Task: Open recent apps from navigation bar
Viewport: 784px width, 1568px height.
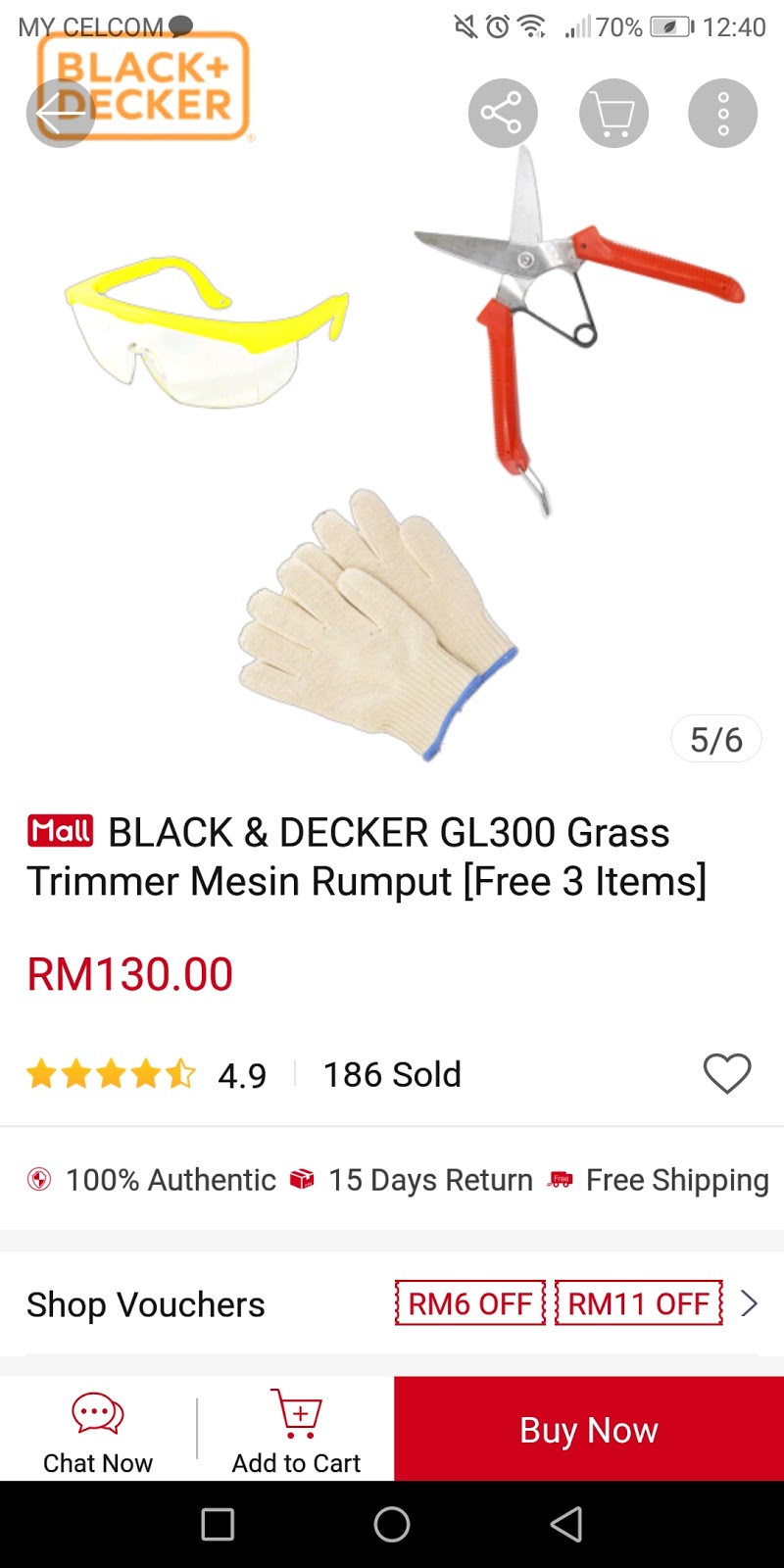Action: pos(218,1524)
